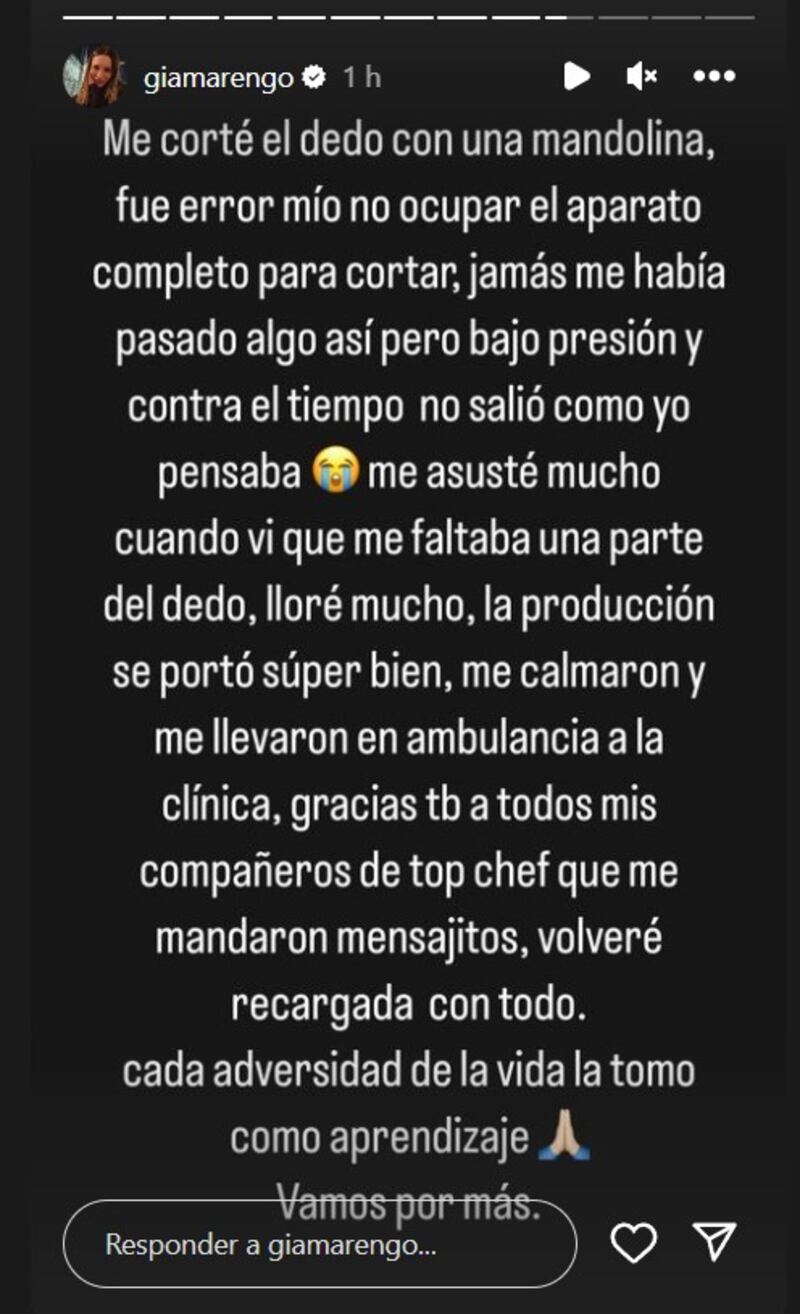Play the story
800x1314 pixels.
click(x=576, y=76)
